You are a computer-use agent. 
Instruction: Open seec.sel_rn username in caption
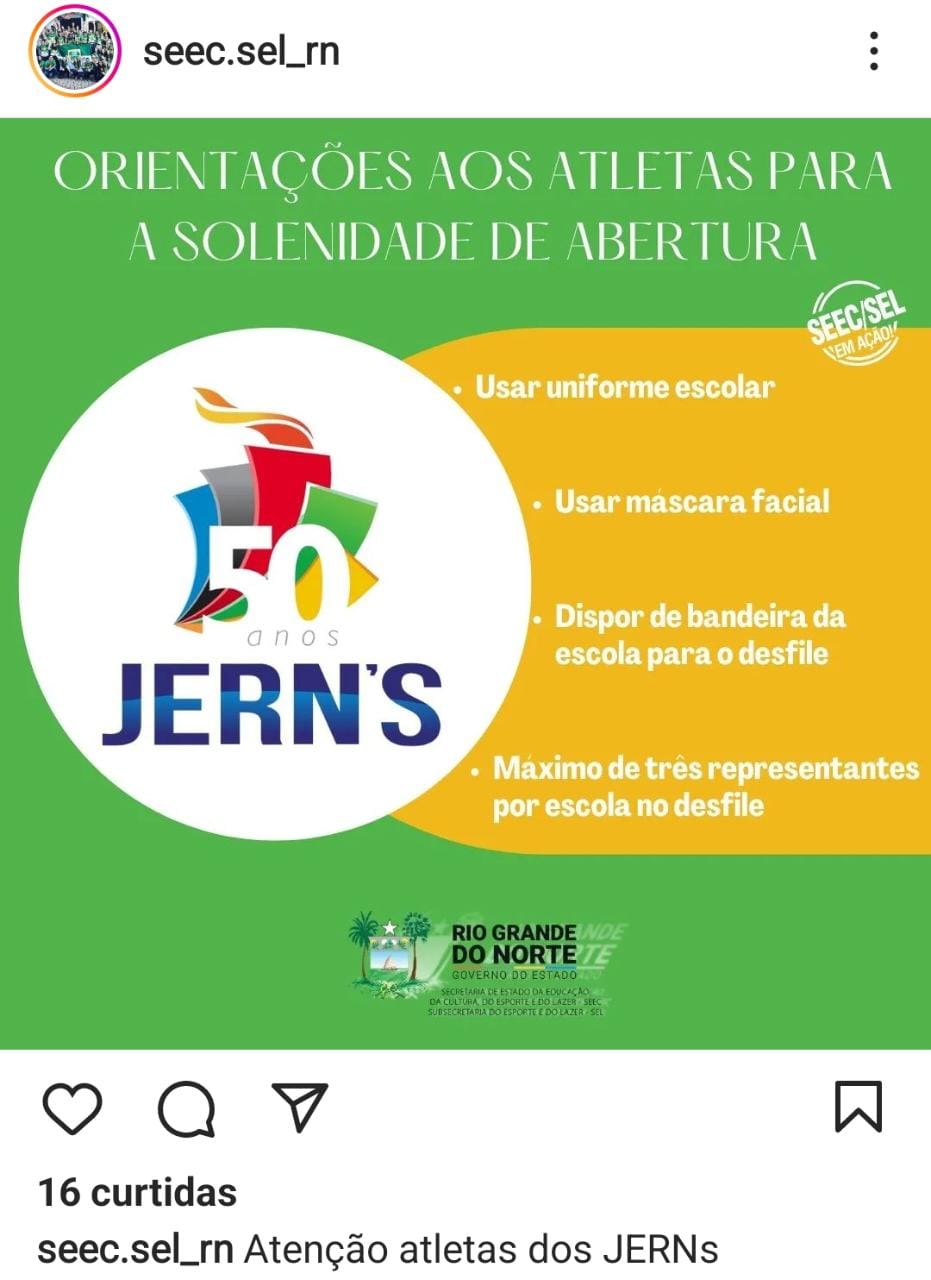point(135,1249)
